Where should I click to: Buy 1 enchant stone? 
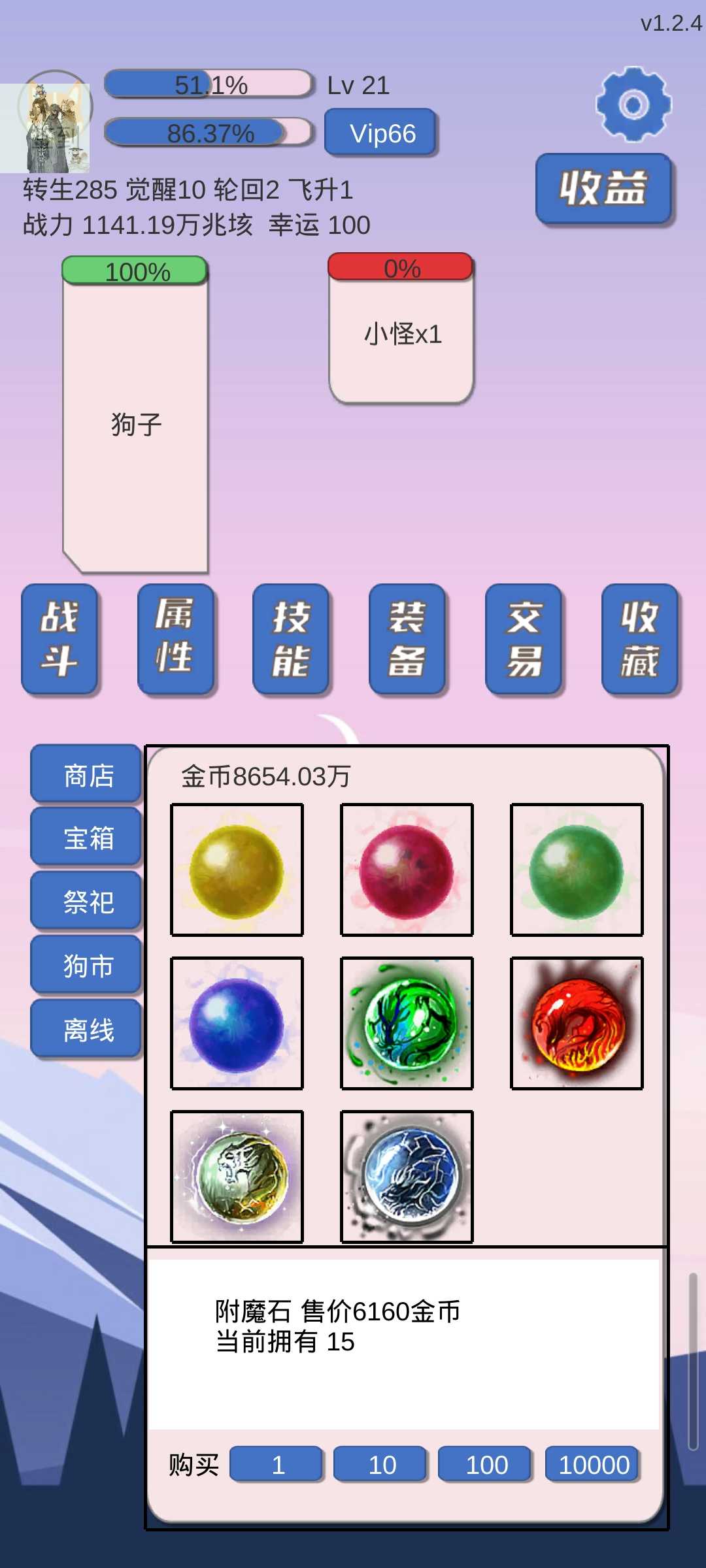coord(277,1465)
